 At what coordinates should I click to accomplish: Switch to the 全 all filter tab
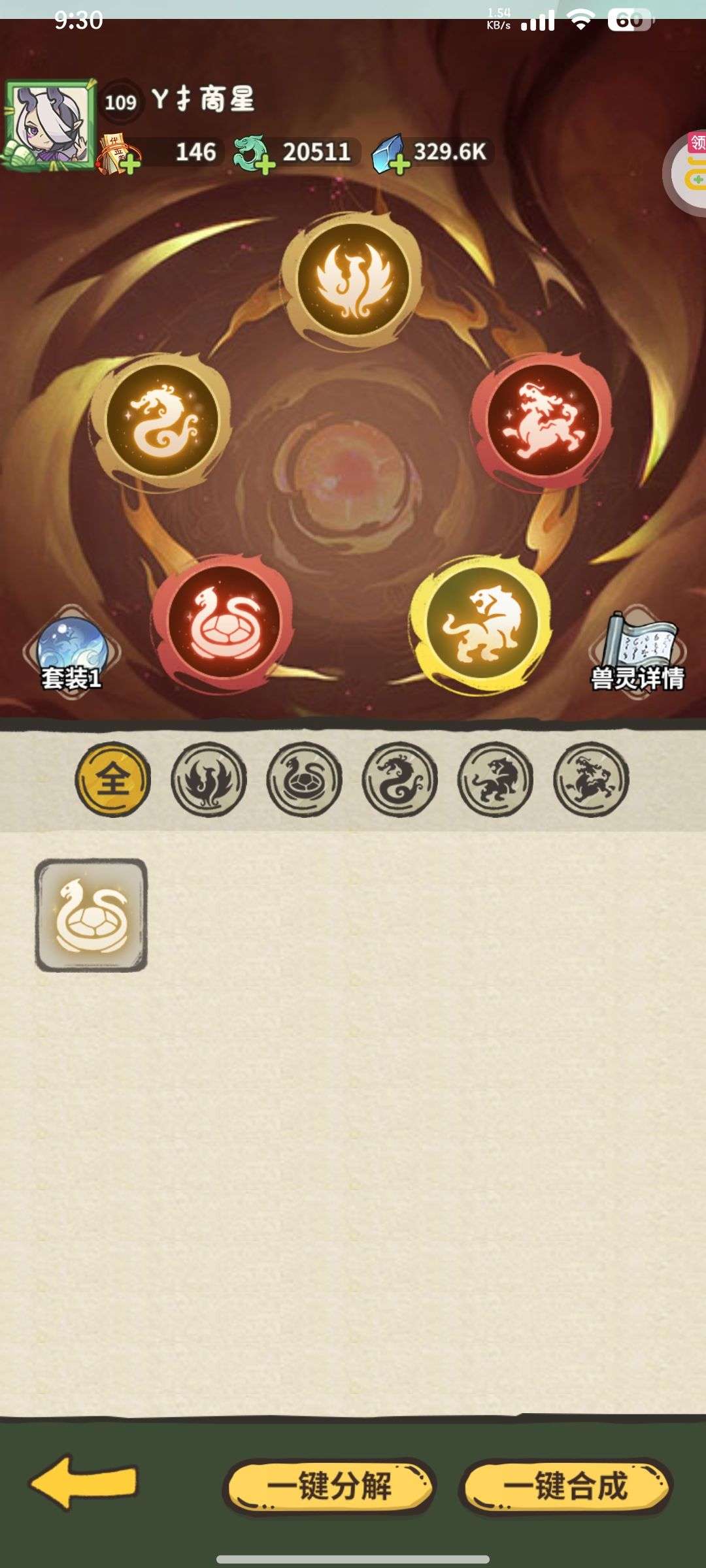point(113,779)
